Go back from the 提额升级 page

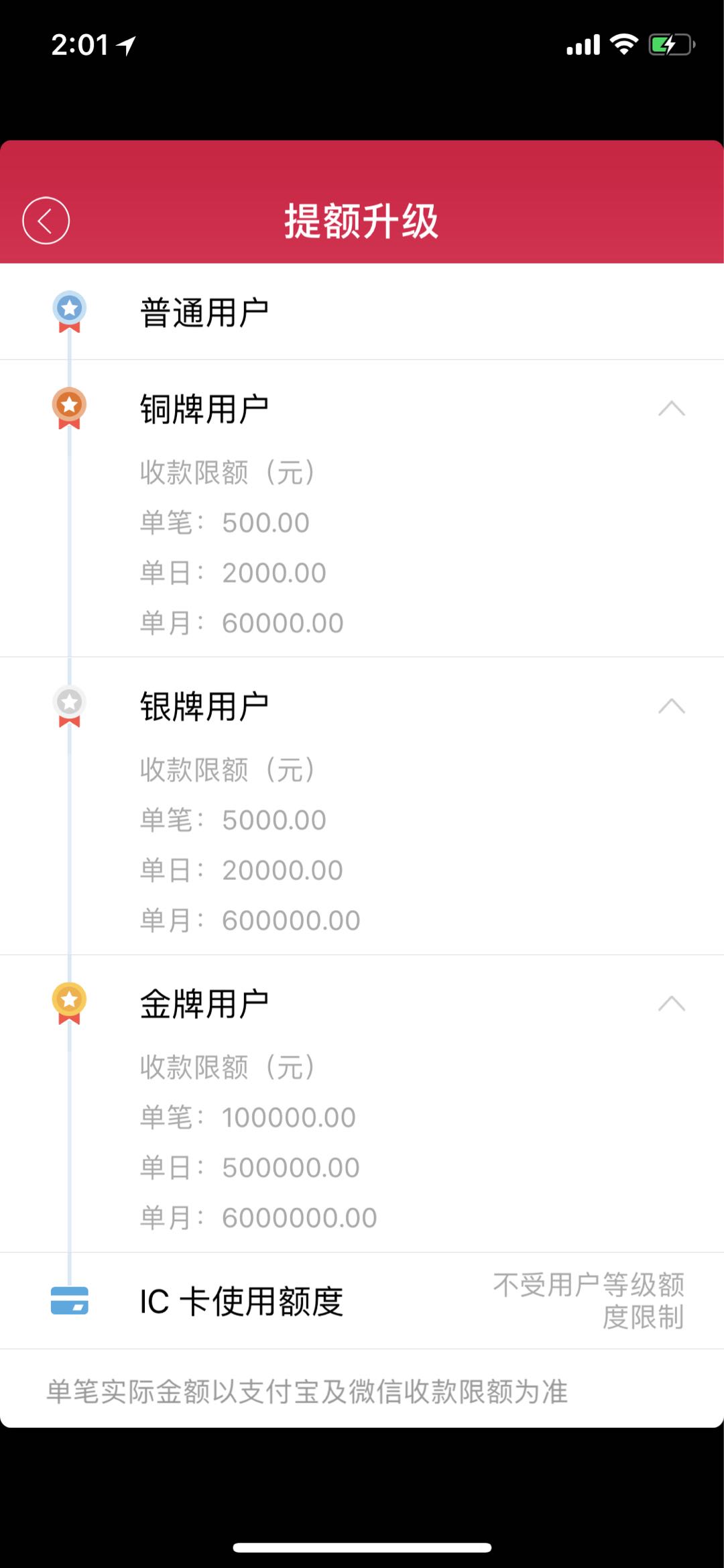46,221
